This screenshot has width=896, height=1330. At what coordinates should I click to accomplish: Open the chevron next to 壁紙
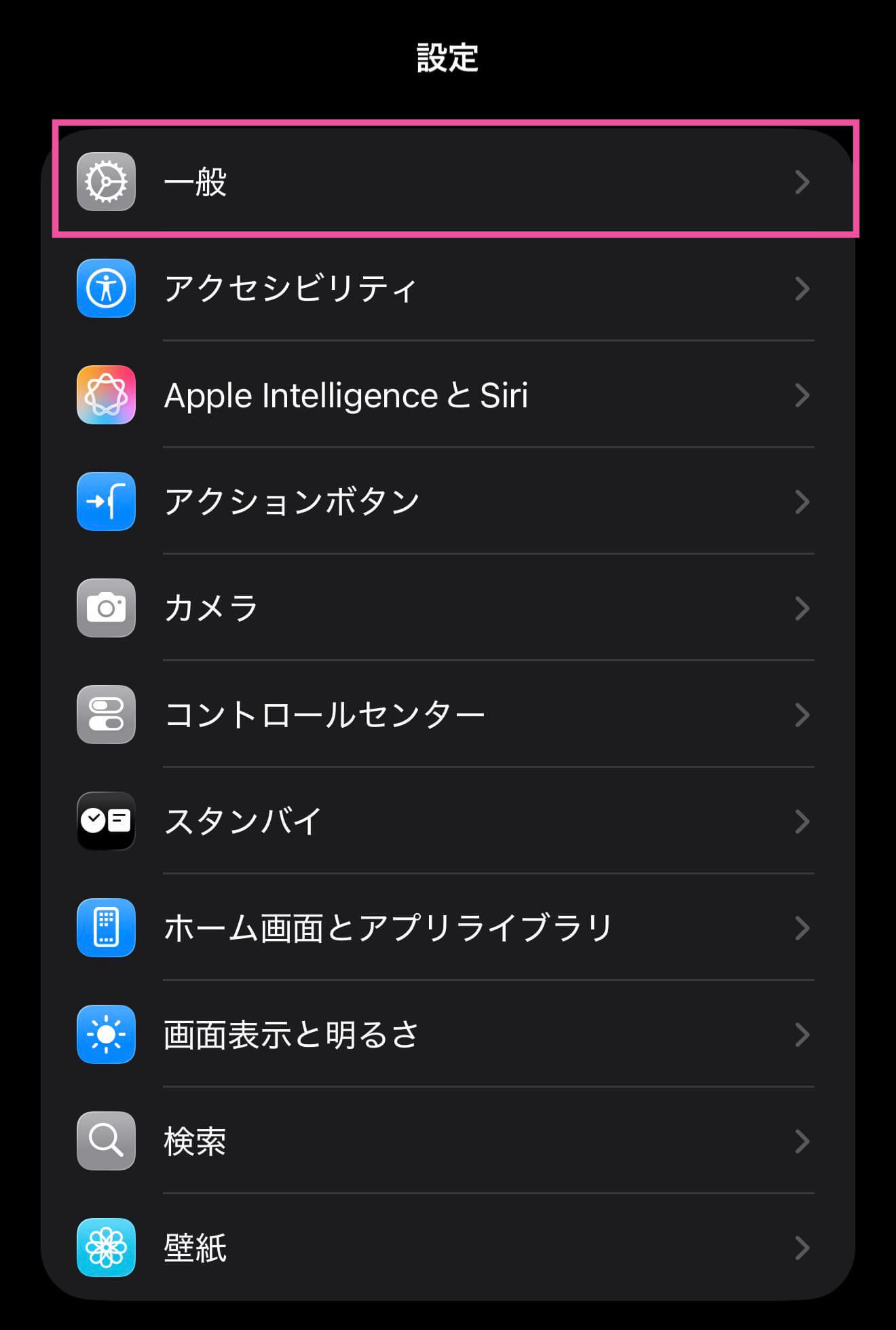(804, 1248)
